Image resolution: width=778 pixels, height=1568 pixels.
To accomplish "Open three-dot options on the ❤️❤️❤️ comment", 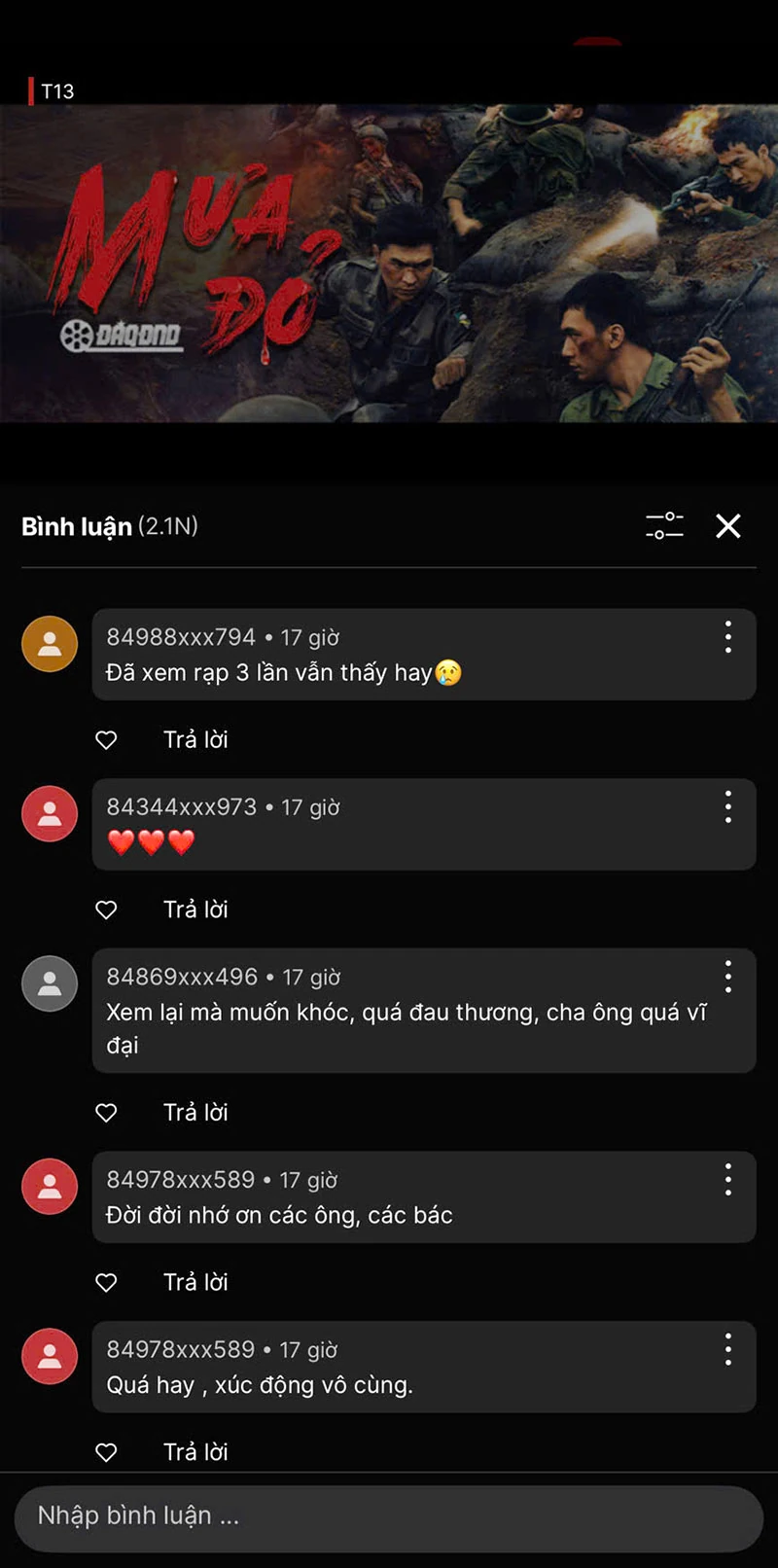I will (x=727, y=807).
